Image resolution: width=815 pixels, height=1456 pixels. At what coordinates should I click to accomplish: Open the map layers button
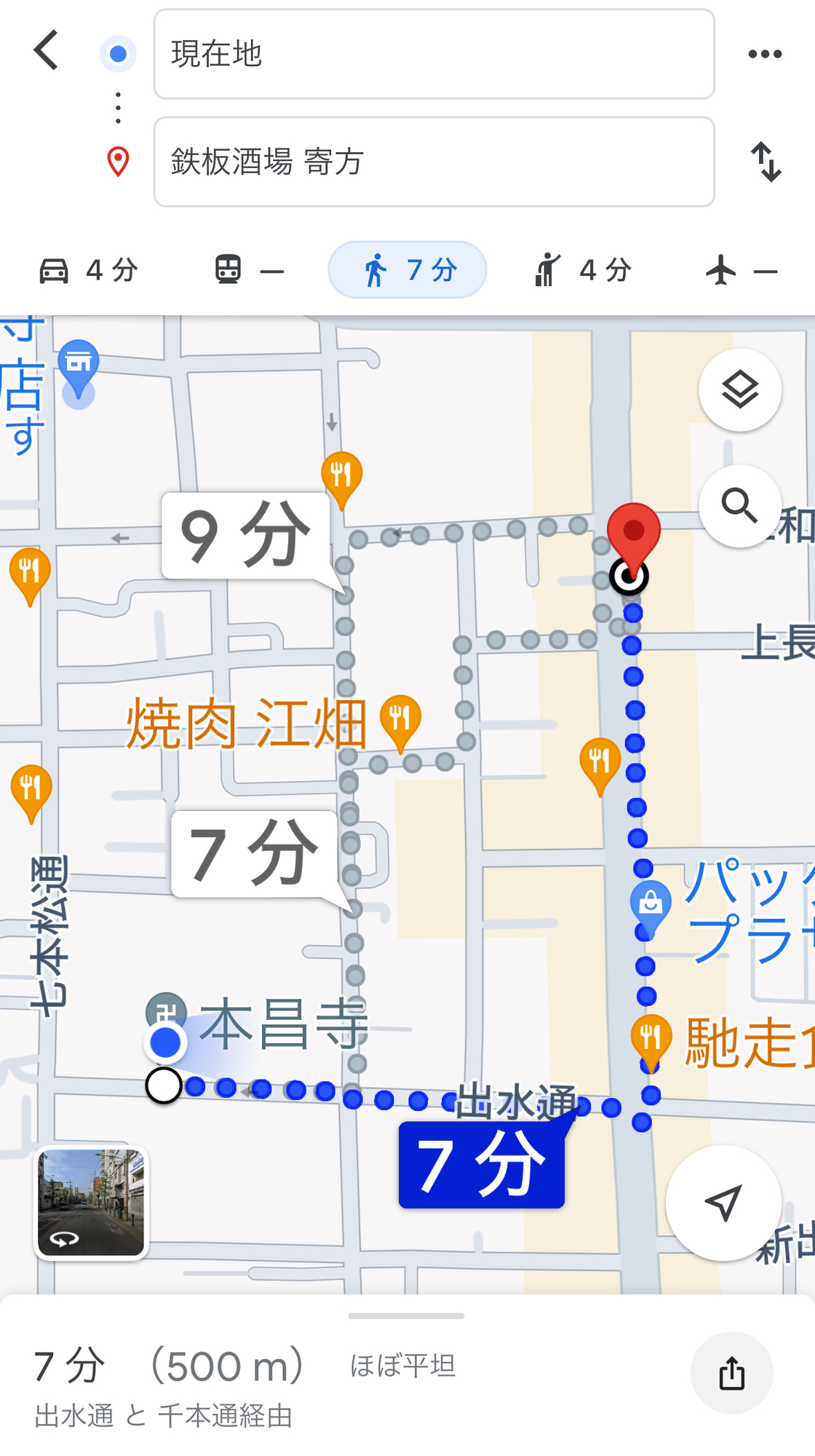click(x=740, y=390)
